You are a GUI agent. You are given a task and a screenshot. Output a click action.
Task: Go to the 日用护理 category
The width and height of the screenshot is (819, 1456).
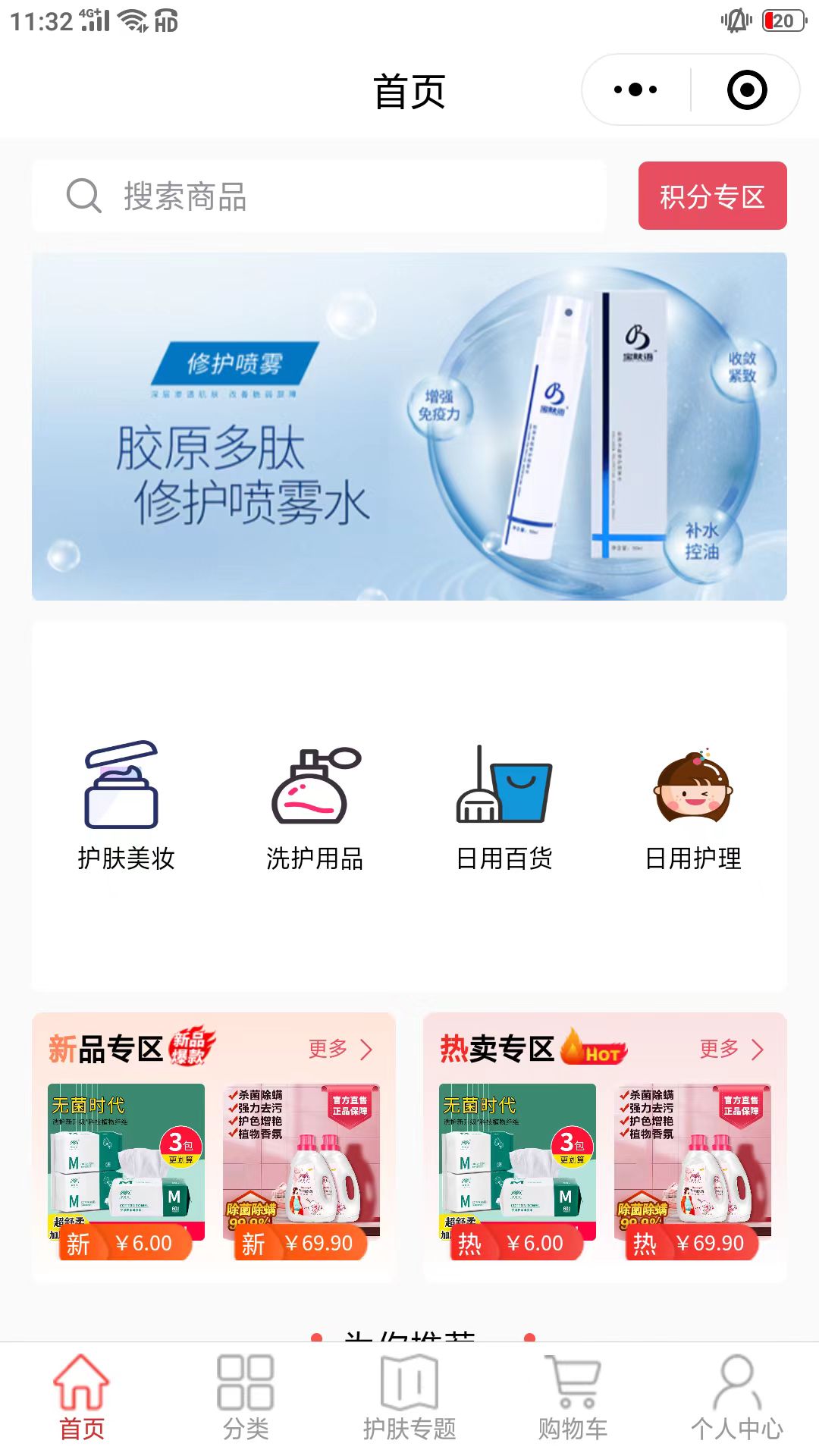(x=693, y=805)
